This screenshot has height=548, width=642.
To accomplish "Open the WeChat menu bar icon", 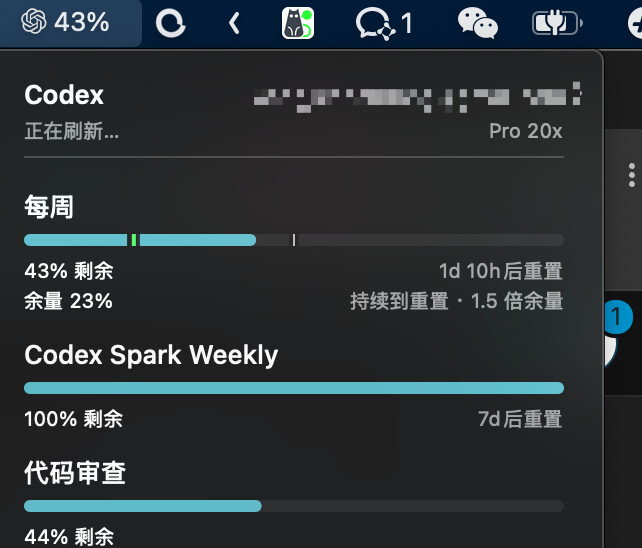I will tap(478, 23).
